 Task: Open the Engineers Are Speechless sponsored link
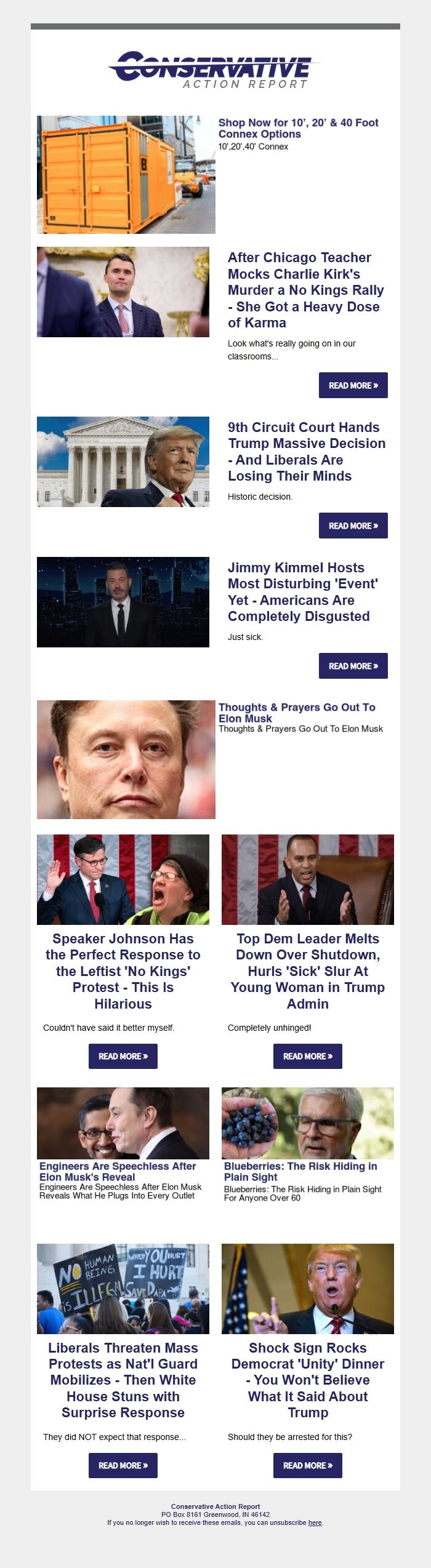coord(118,1171)
